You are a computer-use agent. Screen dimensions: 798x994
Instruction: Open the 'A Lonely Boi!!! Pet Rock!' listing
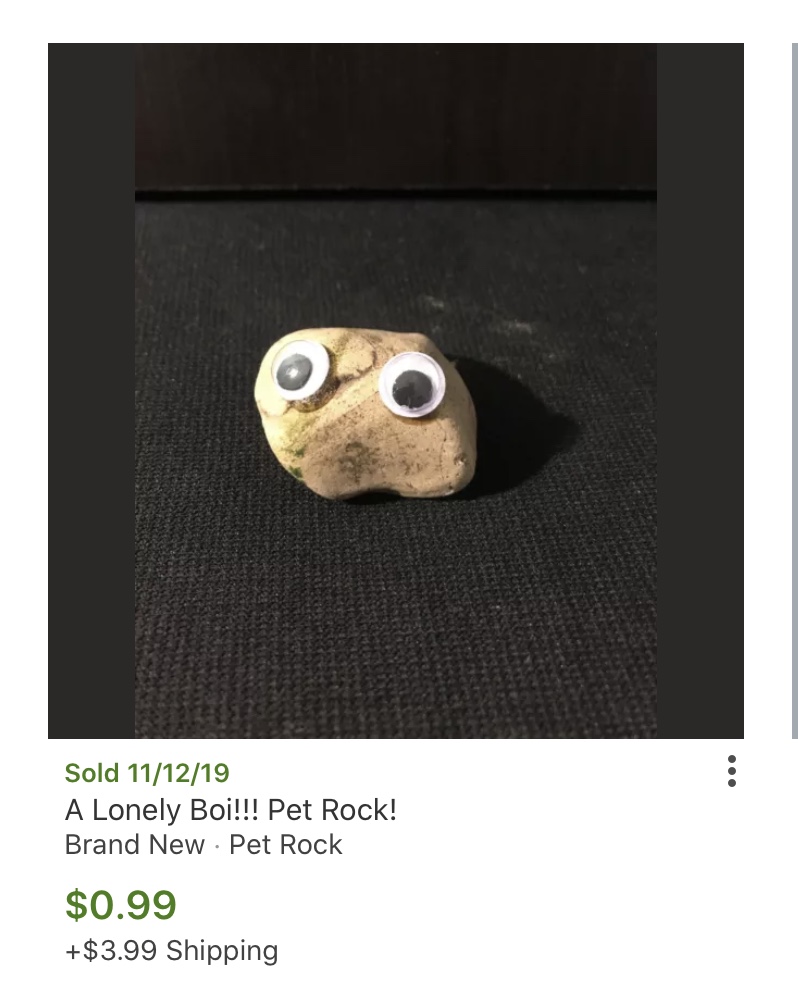231,809
